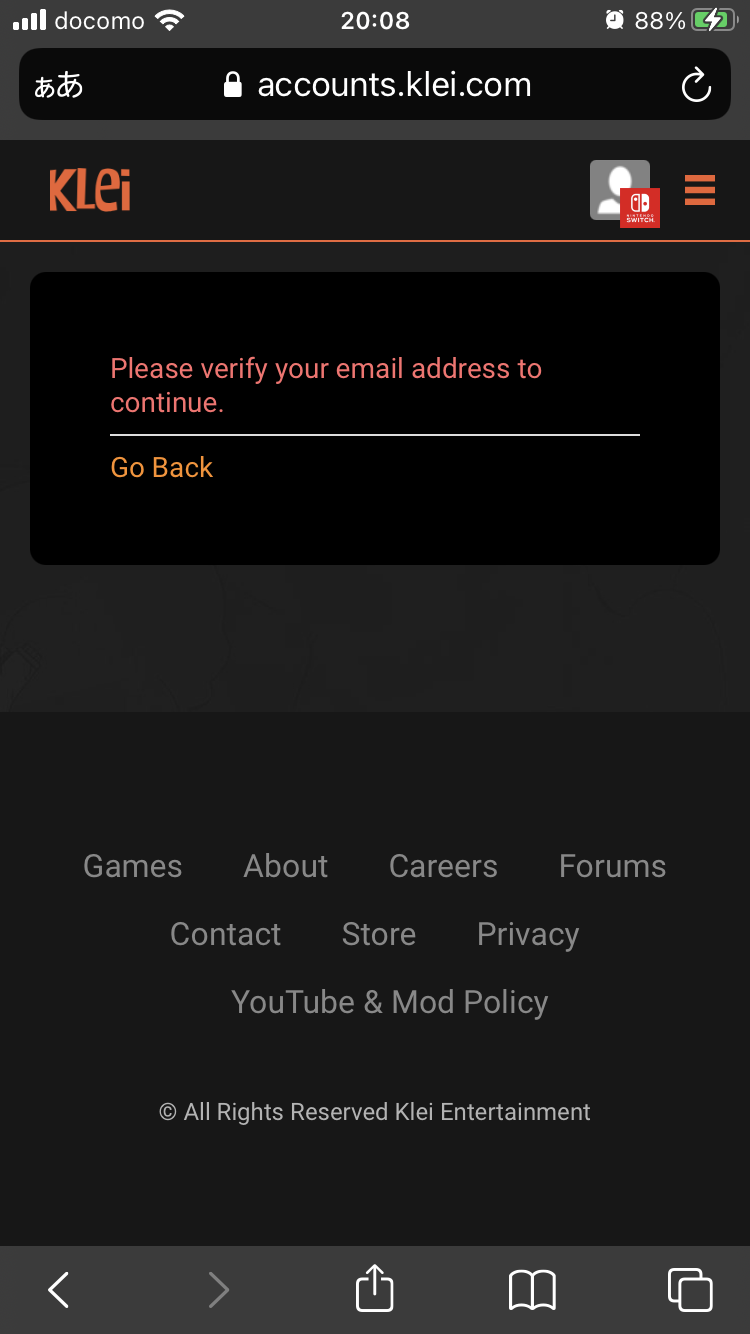The width and height of the screenshot is (750, 1334).
Task: View the Privacy link
Action: [528, 934]
